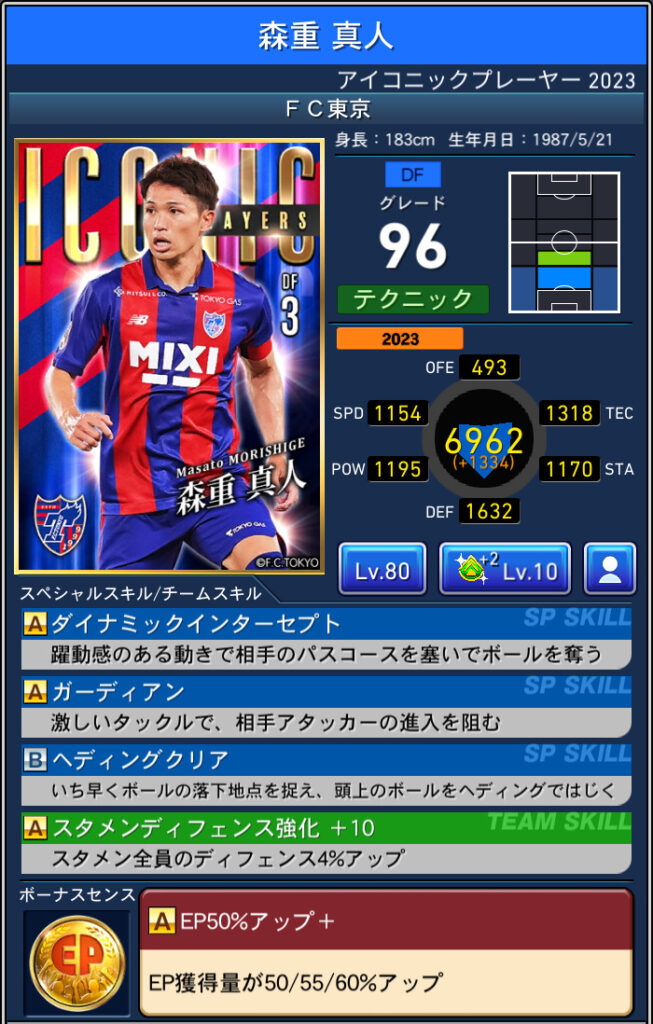
Task: View the 森重 真人 ICONIC player card
Action: point(169,357)
